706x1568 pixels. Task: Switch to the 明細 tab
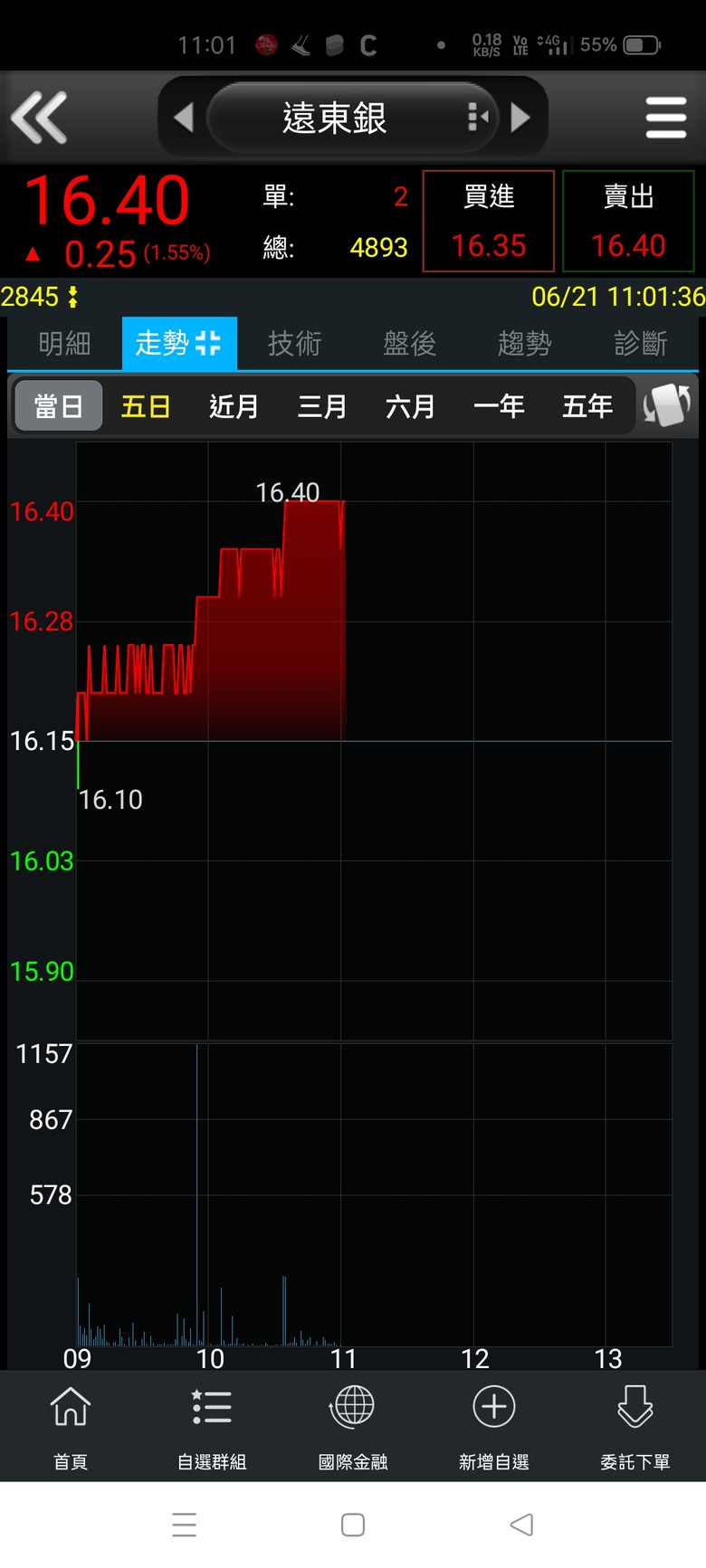(64, 343)
